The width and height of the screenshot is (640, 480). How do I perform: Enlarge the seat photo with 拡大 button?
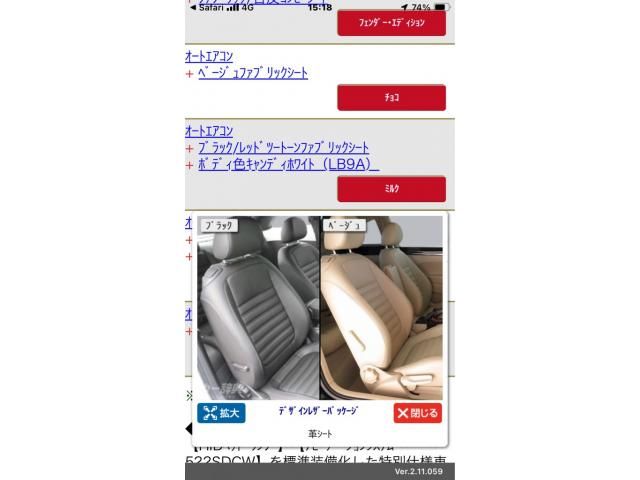(x=222, y=412)
